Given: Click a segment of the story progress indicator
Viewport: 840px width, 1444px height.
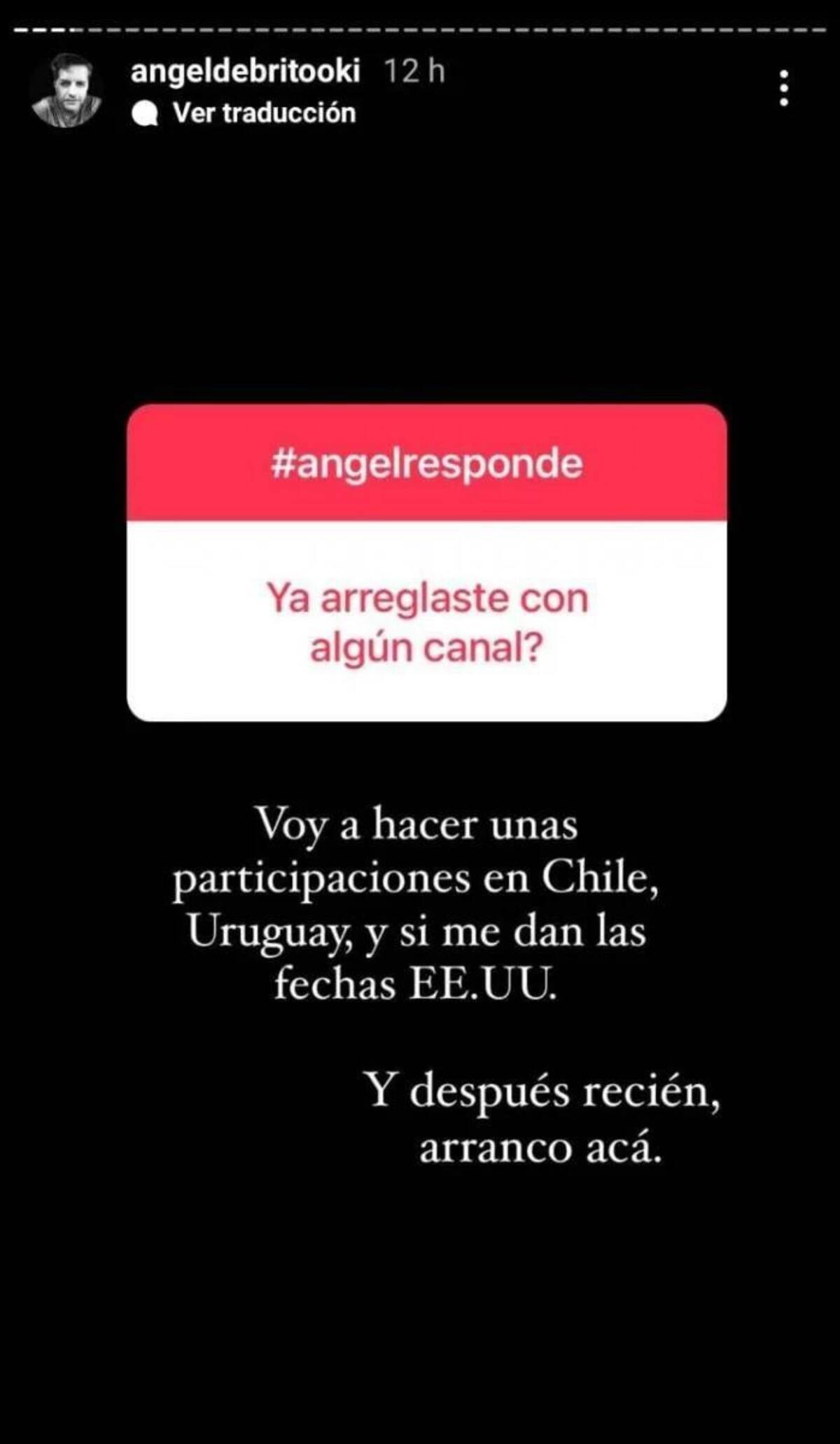Looking at the screenshot, I should coord(420,28).
